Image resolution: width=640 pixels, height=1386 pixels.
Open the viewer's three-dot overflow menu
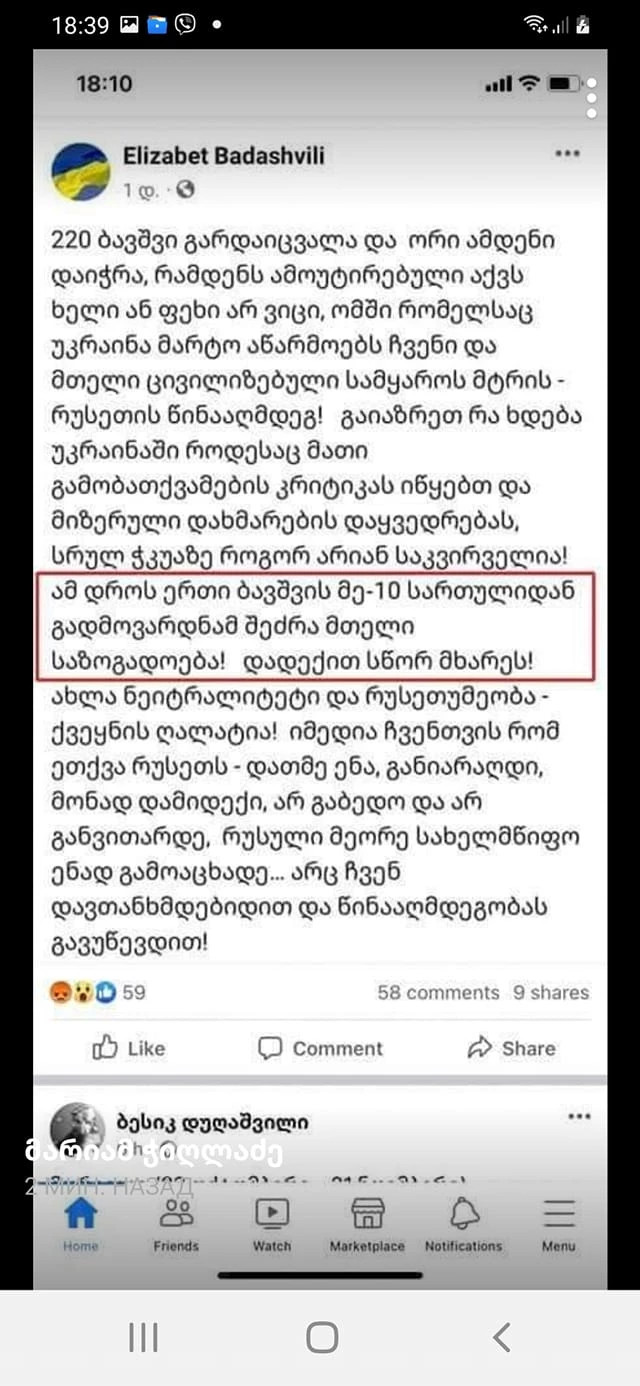(x=592, y=99)
